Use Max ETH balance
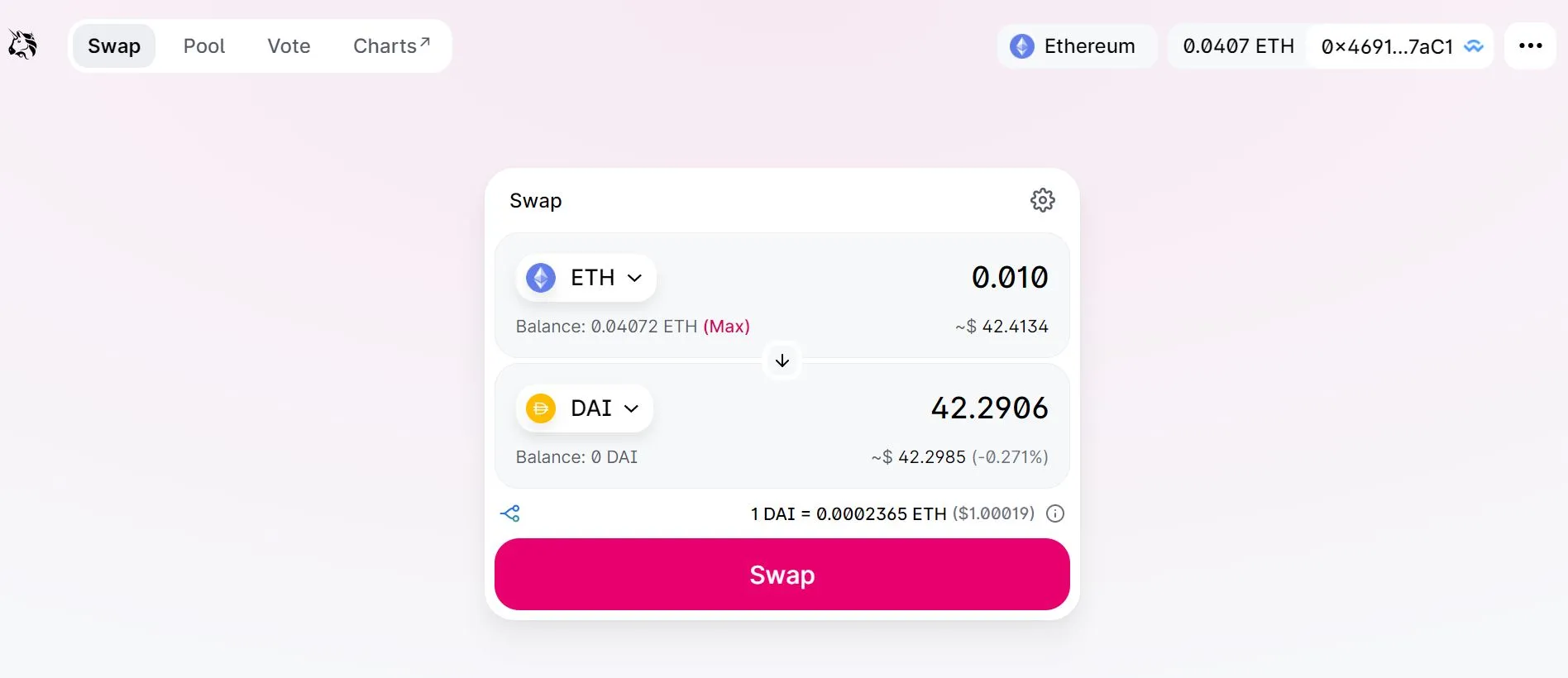 (726, 327)
